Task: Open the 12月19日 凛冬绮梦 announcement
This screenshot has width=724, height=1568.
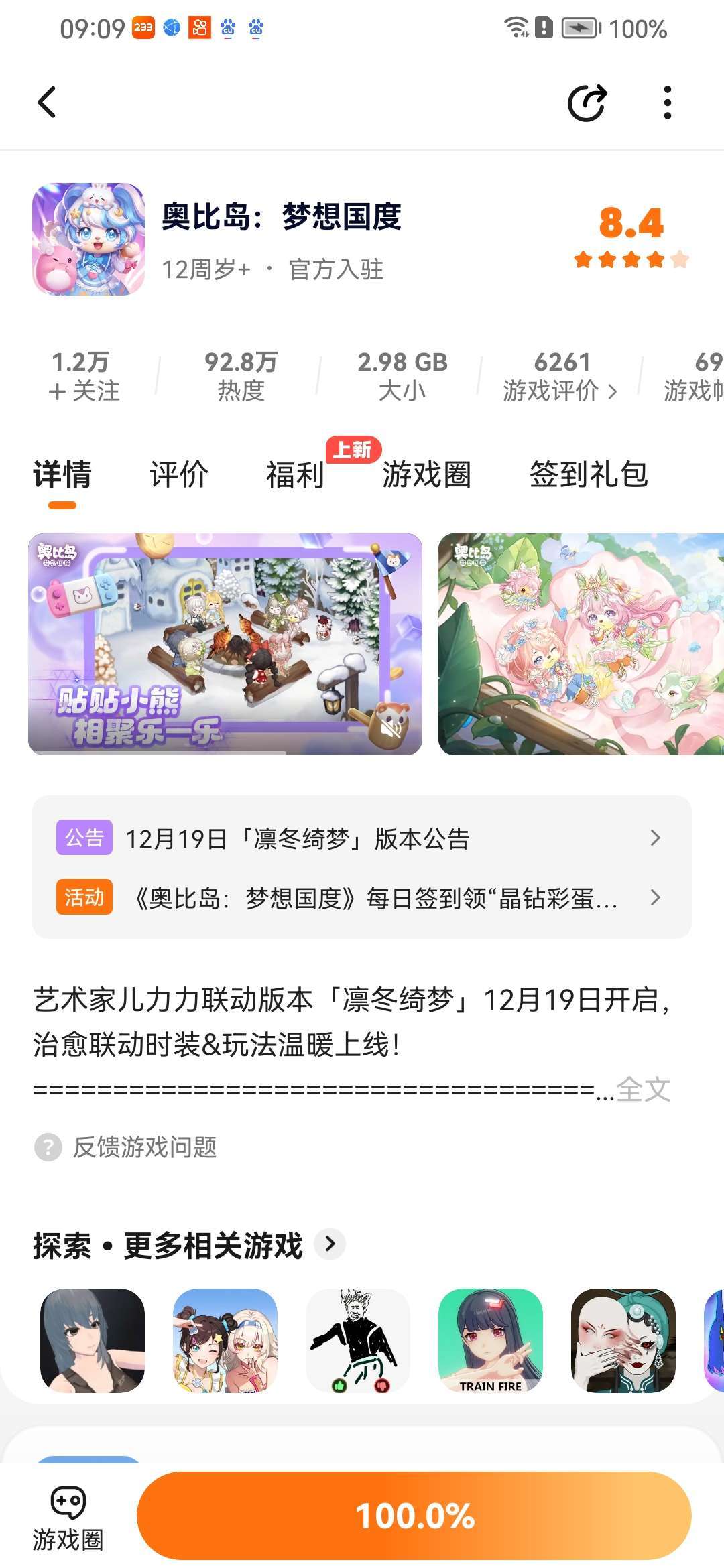Action: 362,838
